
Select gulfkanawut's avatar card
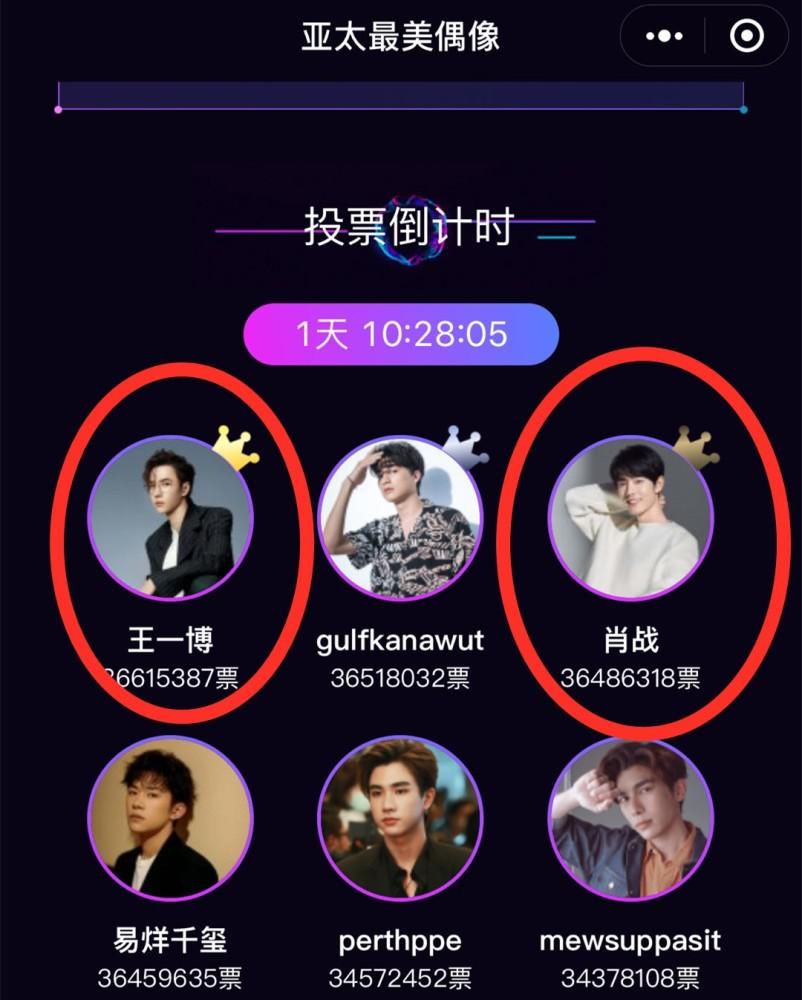point(400,520)
